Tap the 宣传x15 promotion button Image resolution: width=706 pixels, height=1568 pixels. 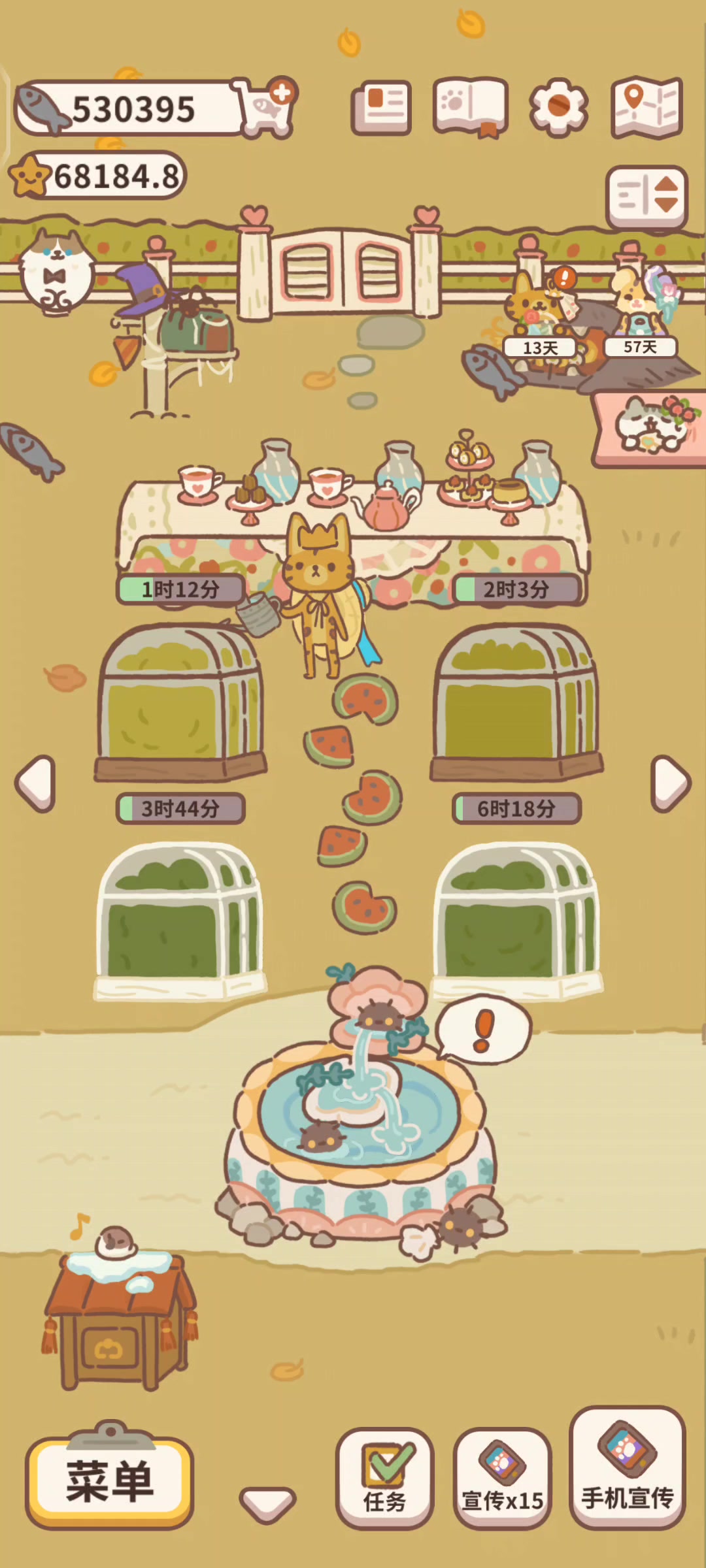[x=503, y=1479]
